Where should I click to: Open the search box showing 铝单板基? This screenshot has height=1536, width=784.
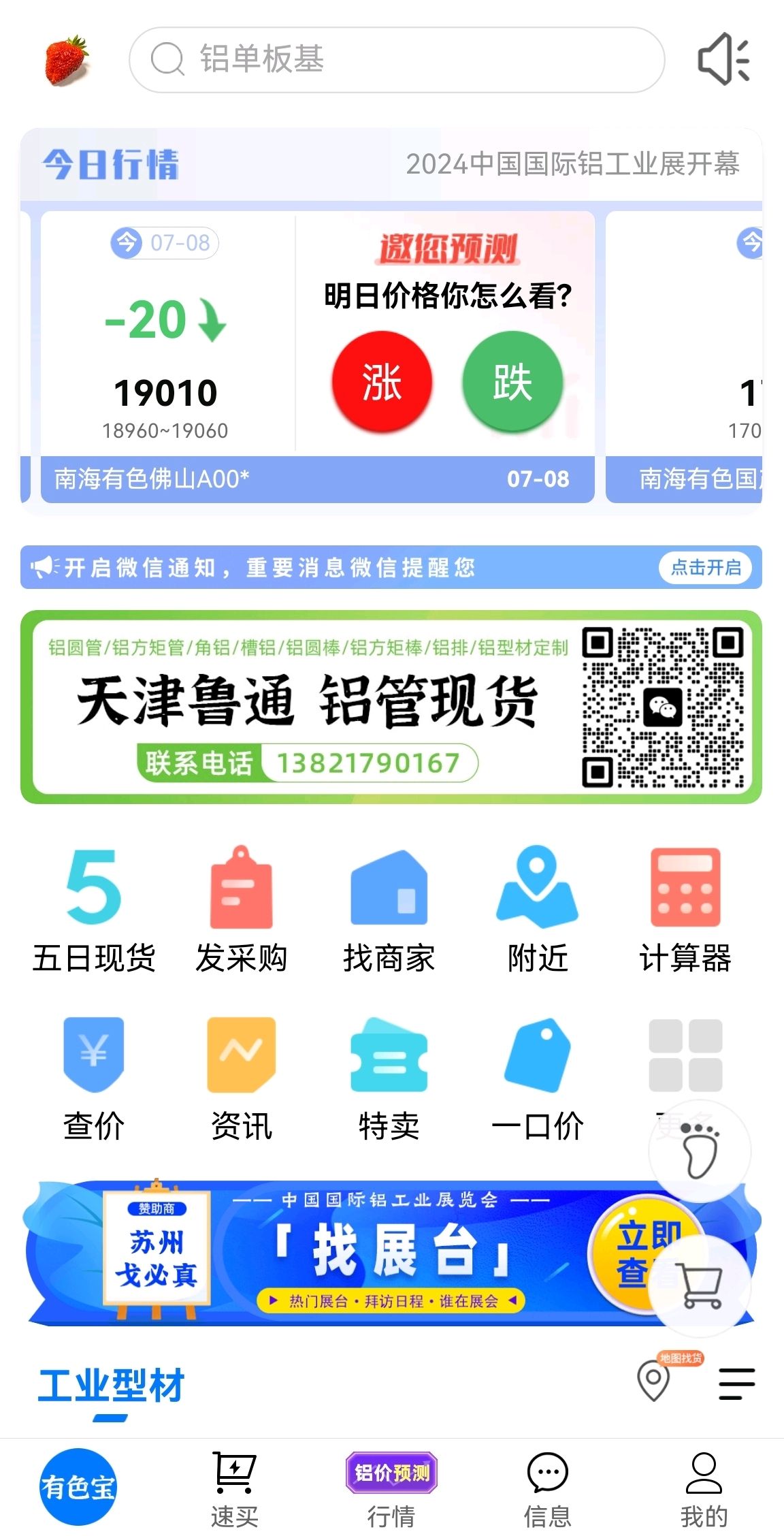pos(397,60)
